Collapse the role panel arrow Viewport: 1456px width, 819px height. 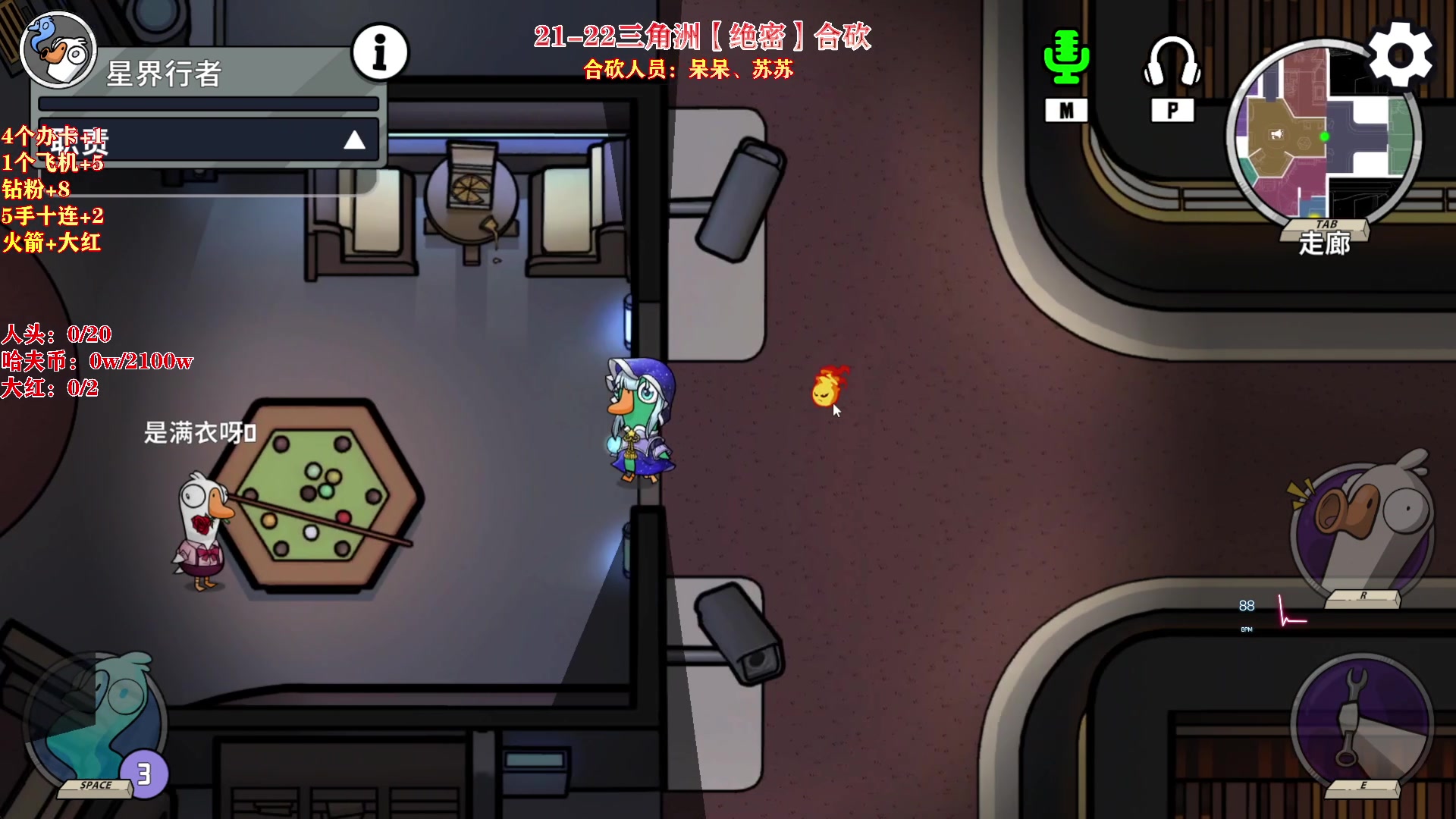(x=354, y=140)
